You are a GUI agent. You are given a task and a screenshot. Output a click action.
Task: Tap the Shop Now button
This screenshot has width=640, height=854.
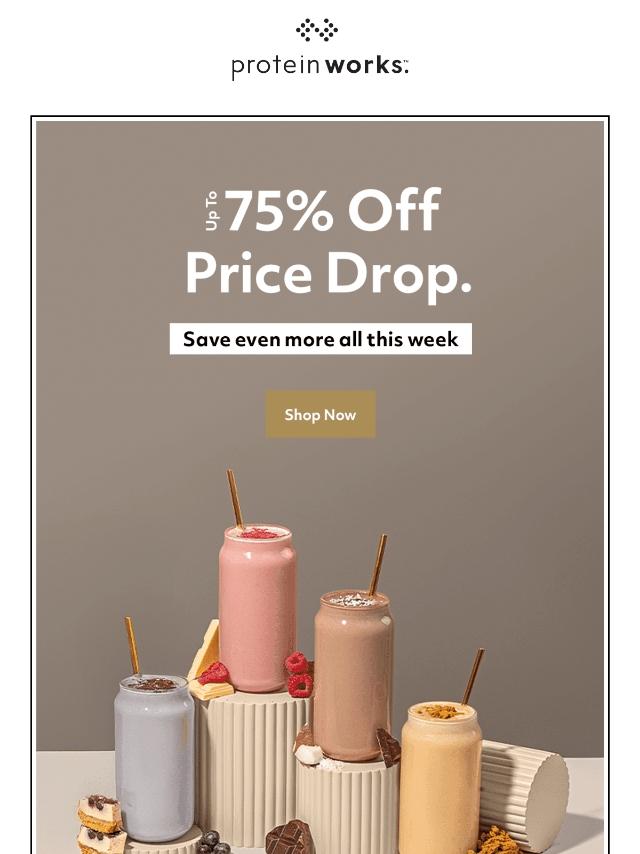pos(320,414)
